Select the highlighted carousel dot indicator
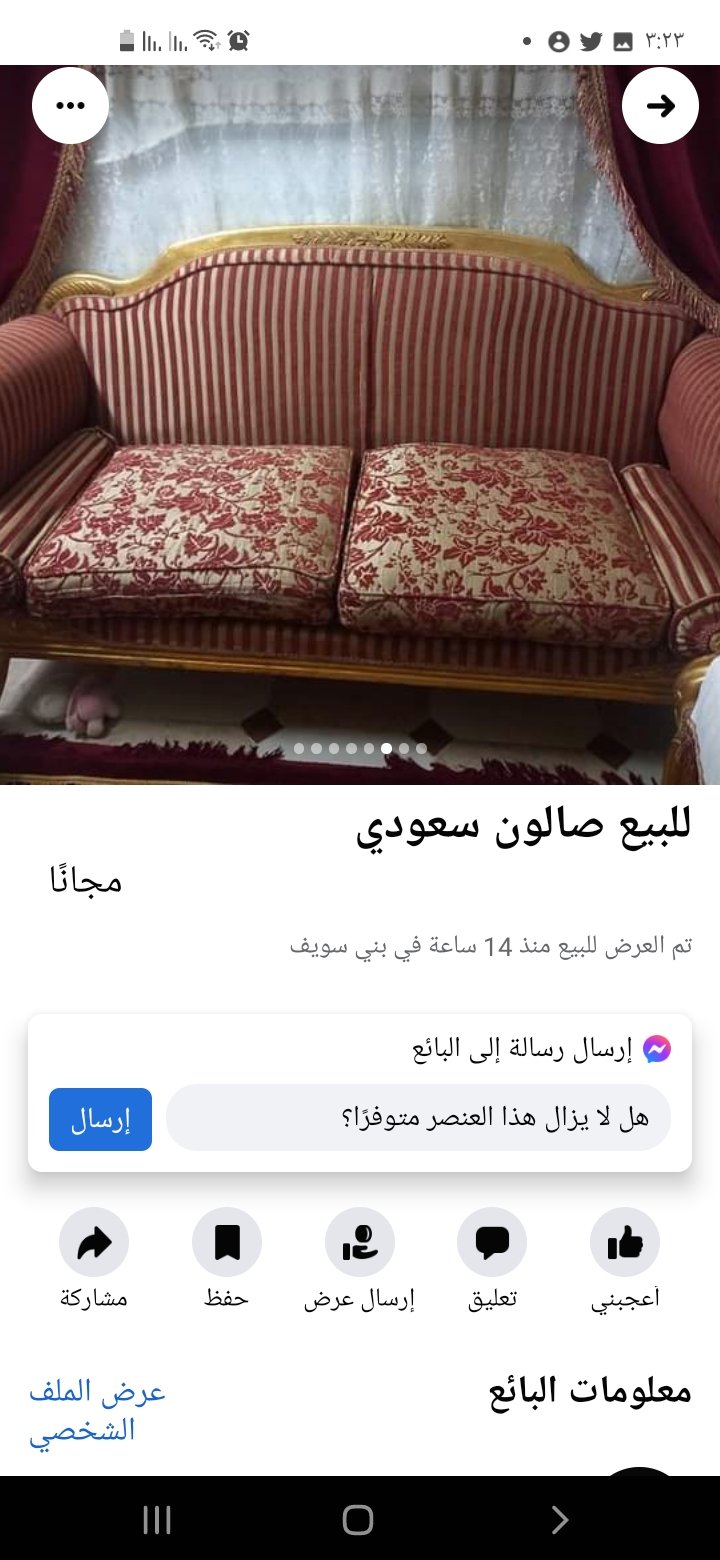This screenshot has height=1560, width=720. pos(385,747)
